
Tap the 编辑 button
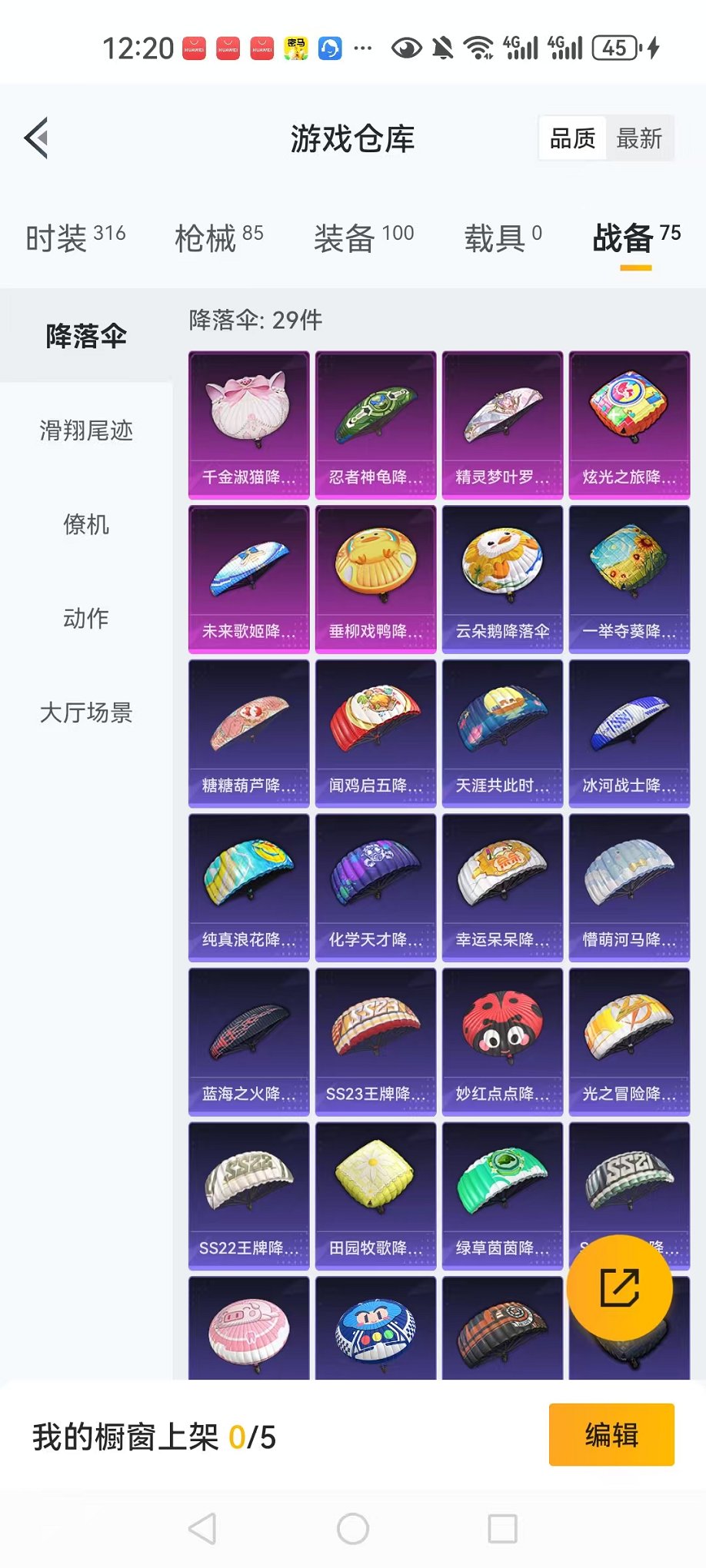[611, 1434]
